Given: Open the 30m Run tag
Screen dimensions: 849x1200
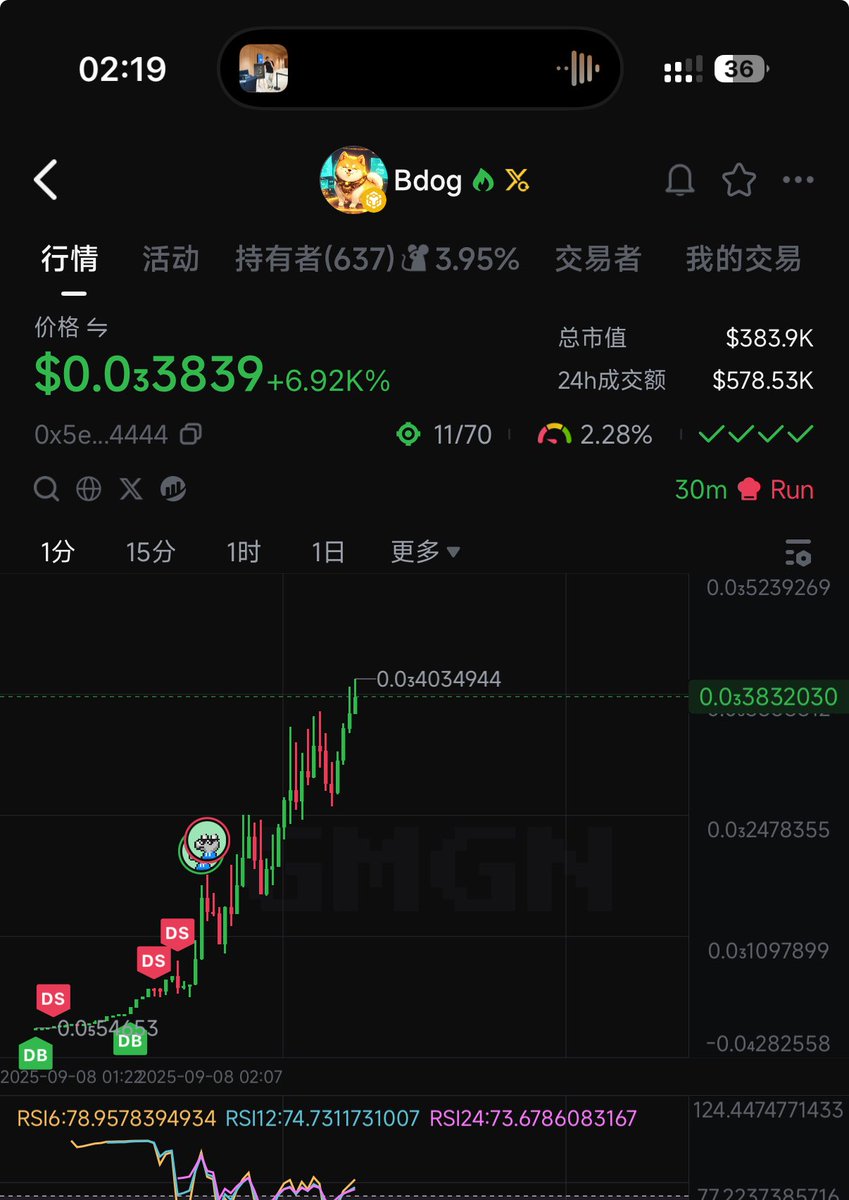Looking at the screenshot, I should [744, 490].
